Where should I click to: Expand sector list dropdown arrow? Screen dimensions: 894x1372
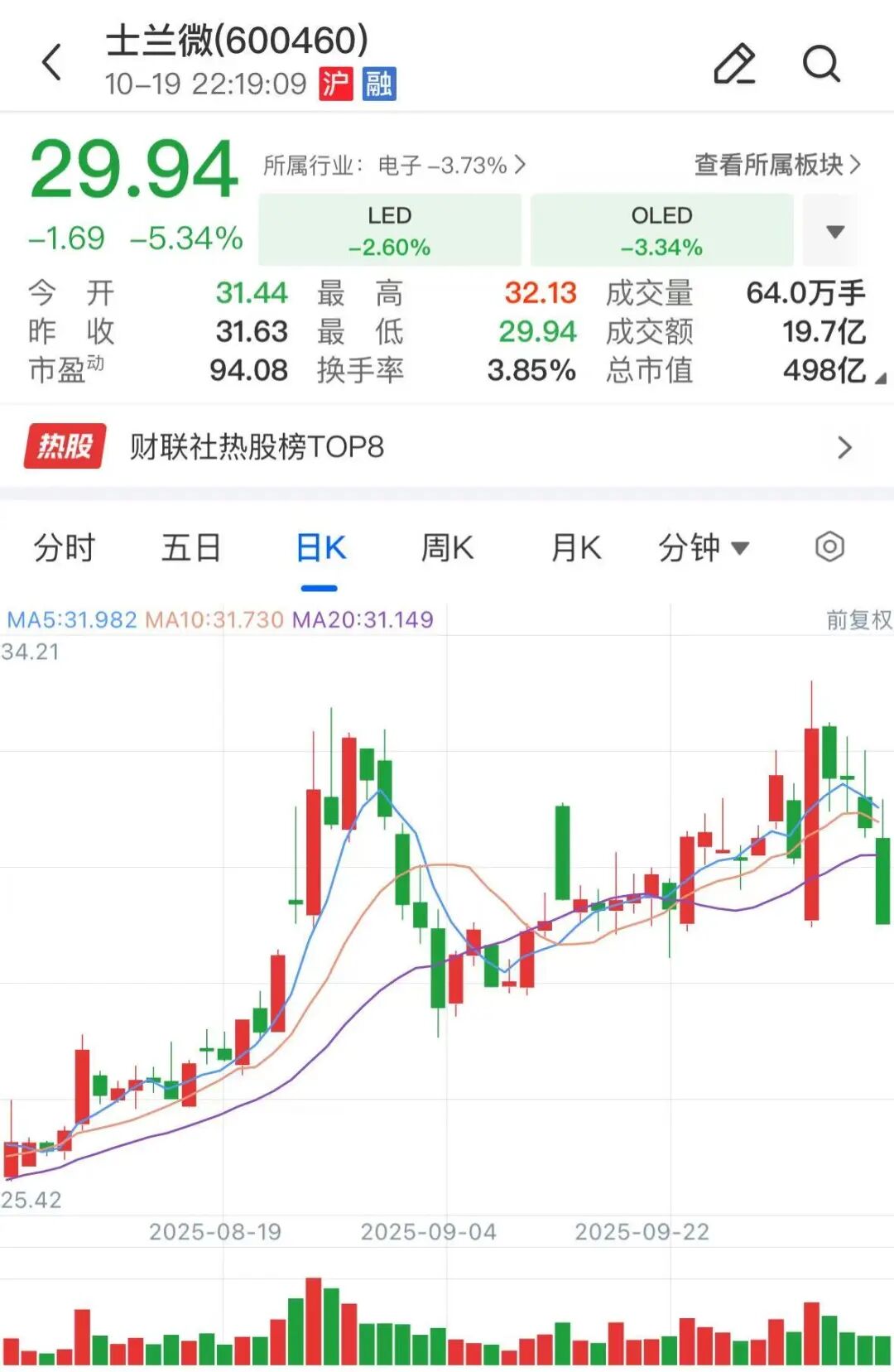pos(835,231)
